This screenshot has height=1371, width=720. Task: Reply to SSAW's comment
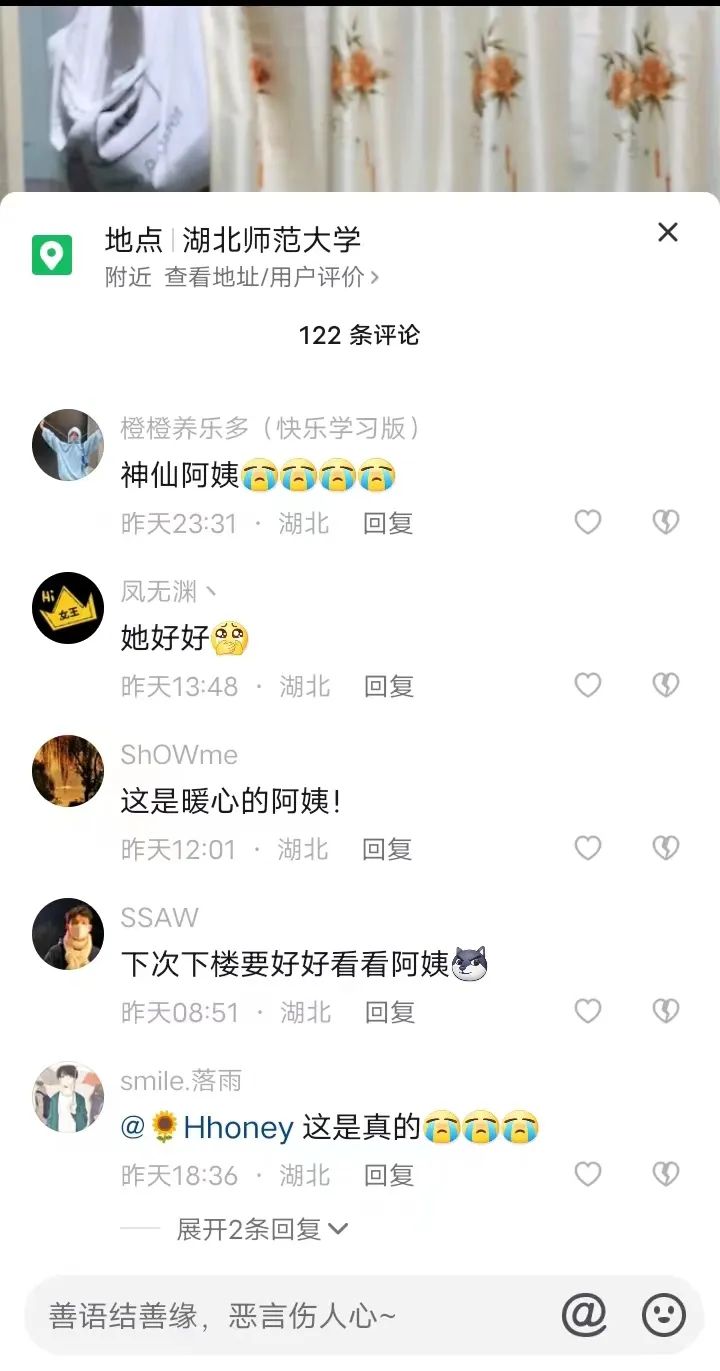point(388,1012)
